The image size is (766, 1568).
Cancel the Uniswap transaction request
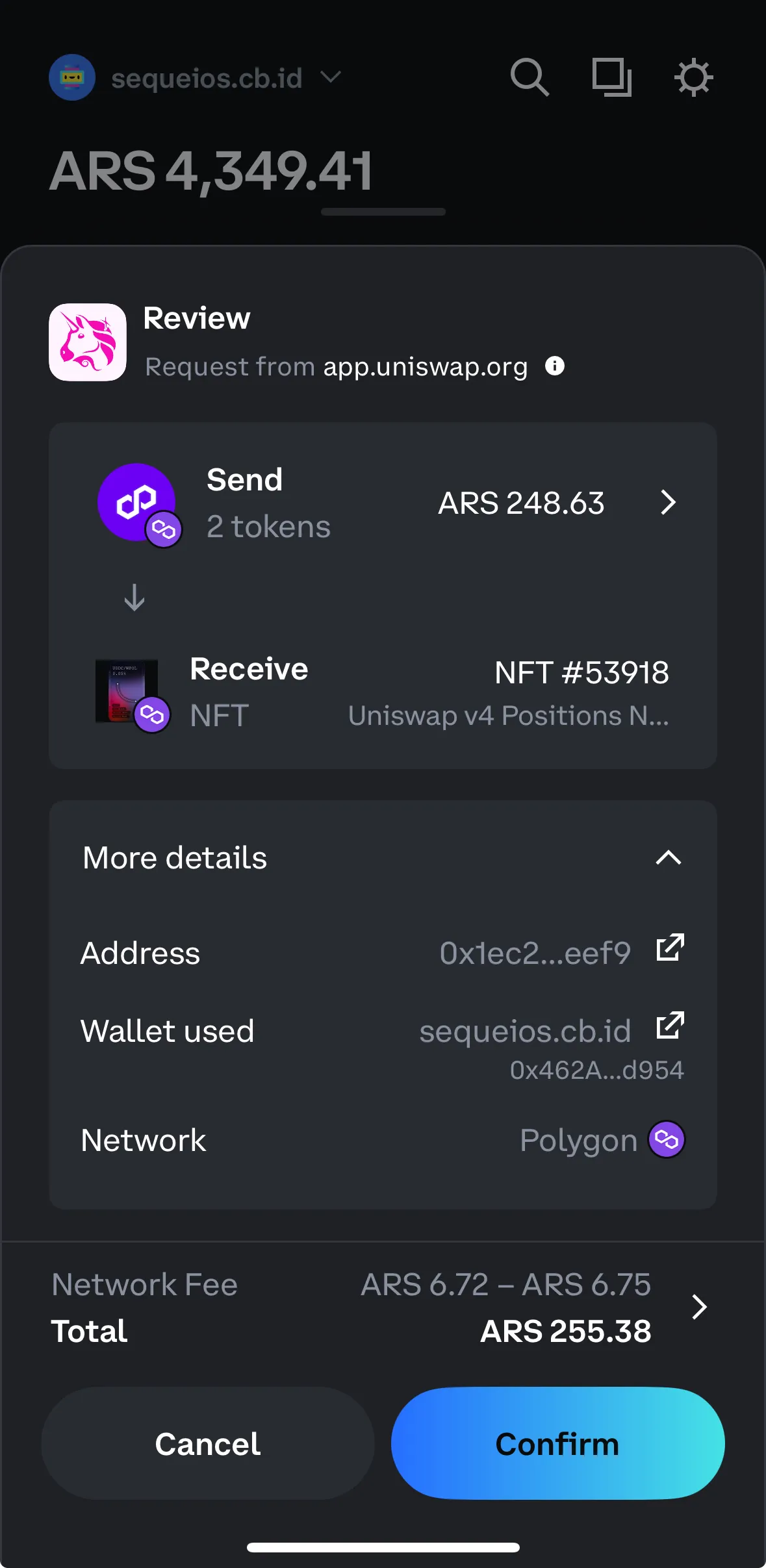(x=206, y=1443)
